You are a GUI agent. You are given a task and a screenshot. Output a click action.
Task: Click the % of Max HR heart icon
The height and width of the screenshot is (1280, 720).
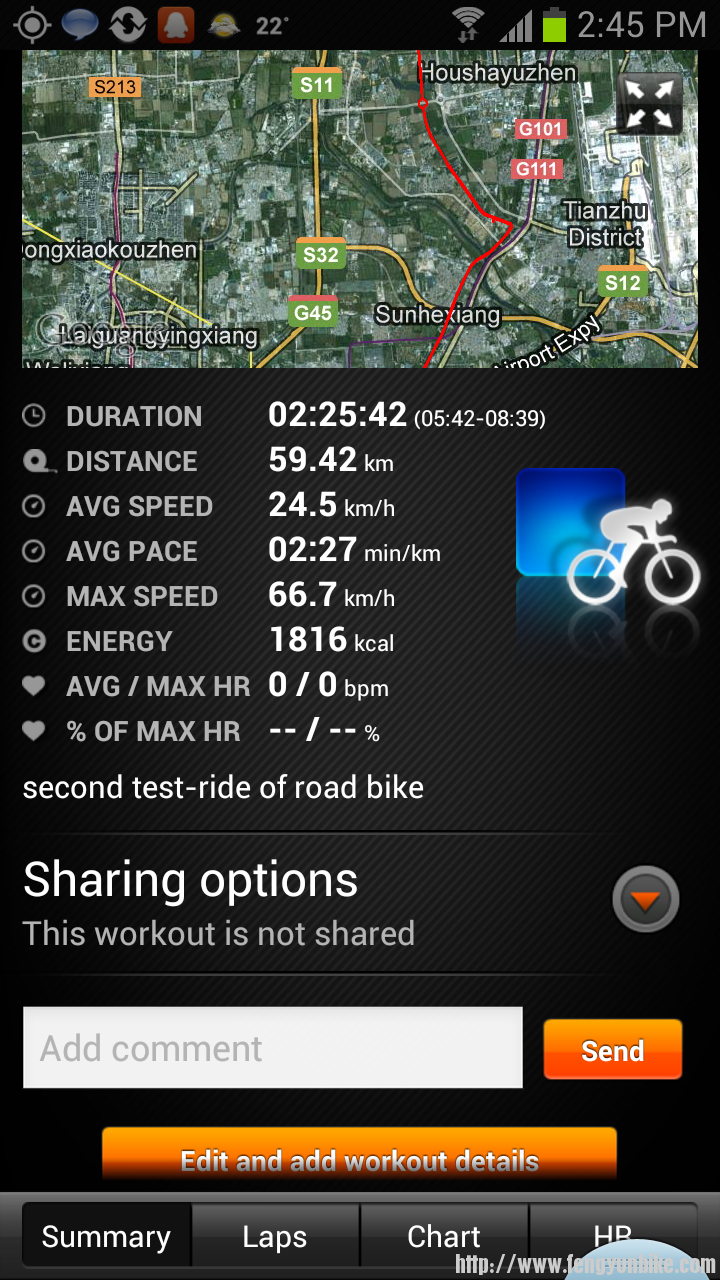pyautogui.click(x=33, y=731)
